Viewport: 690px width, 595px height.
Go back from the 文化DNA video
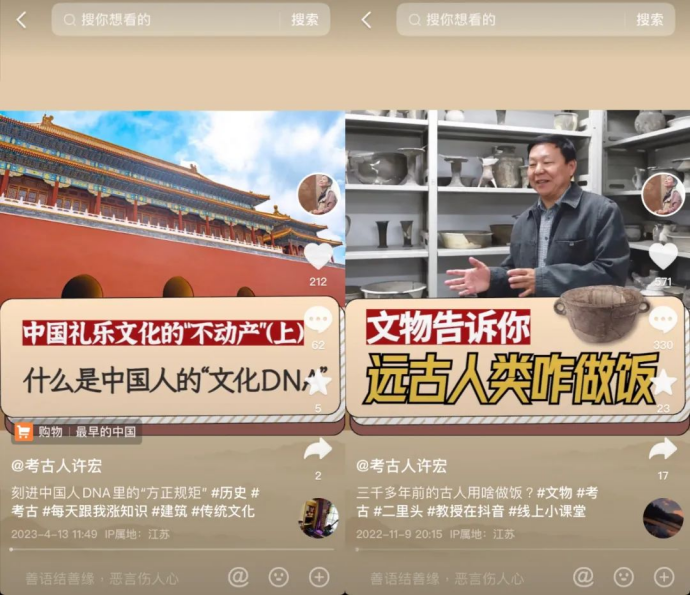[22, 20]
